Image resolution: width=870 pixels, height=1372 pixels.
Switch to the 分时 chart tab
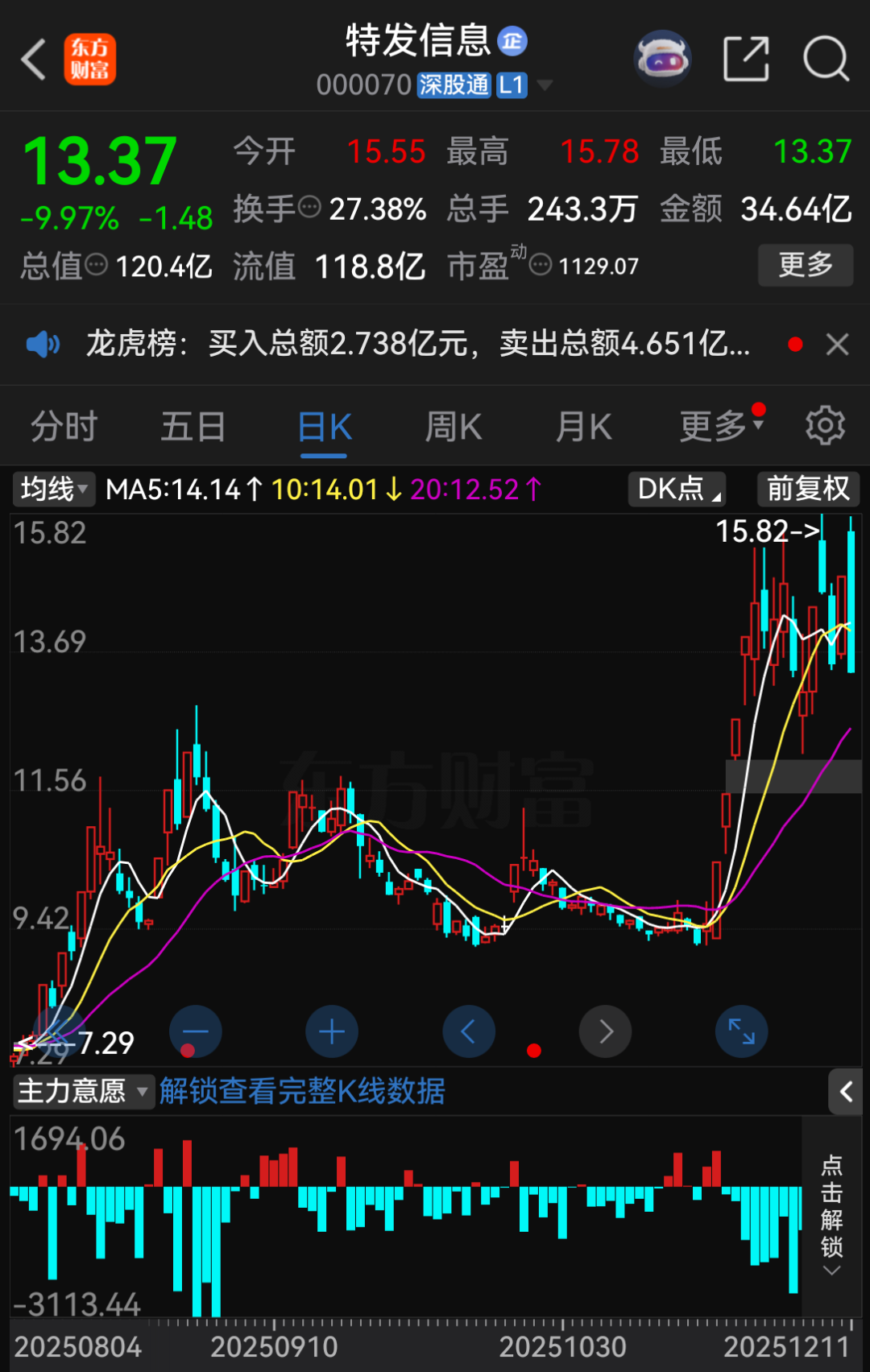point(64,426)
